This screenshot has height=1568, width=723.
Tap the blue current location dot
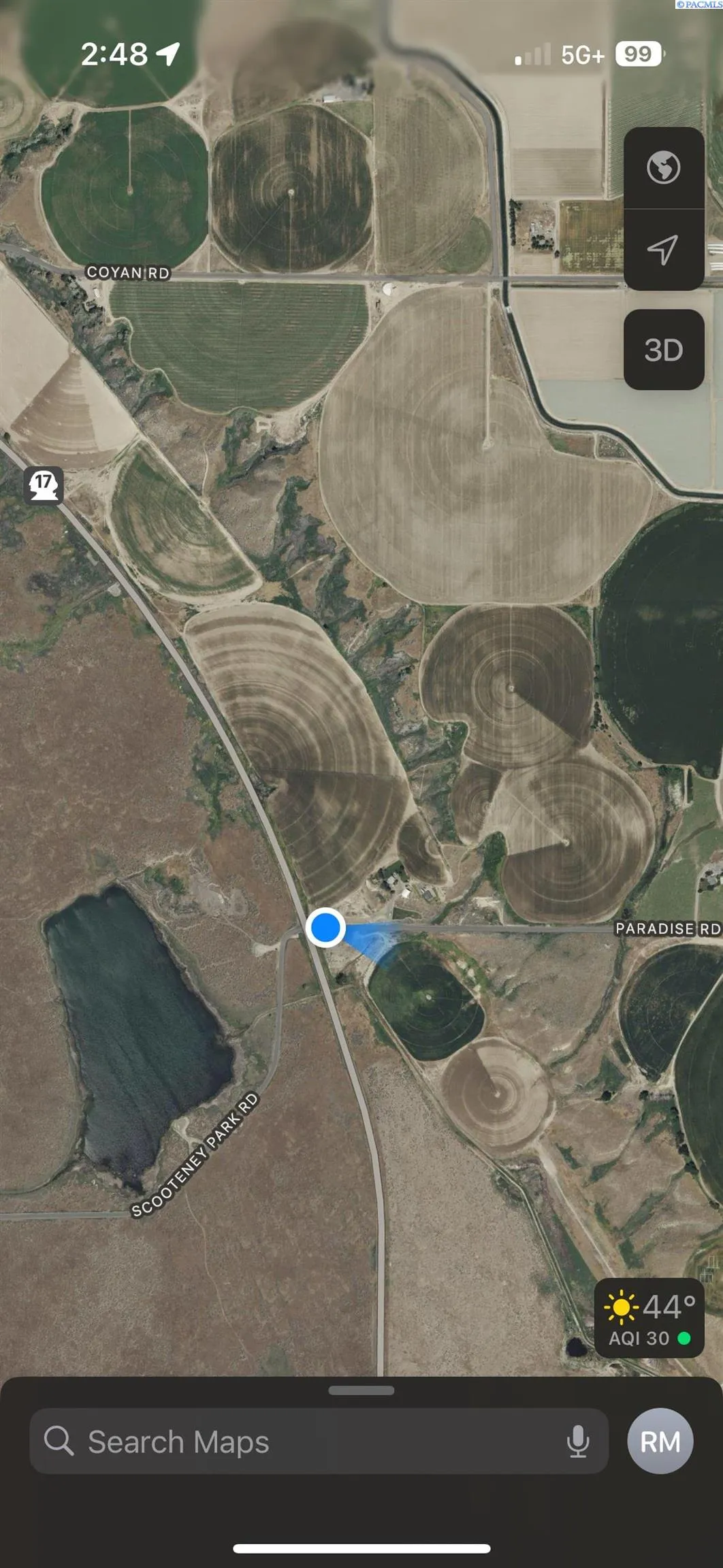tap(325, 927)
